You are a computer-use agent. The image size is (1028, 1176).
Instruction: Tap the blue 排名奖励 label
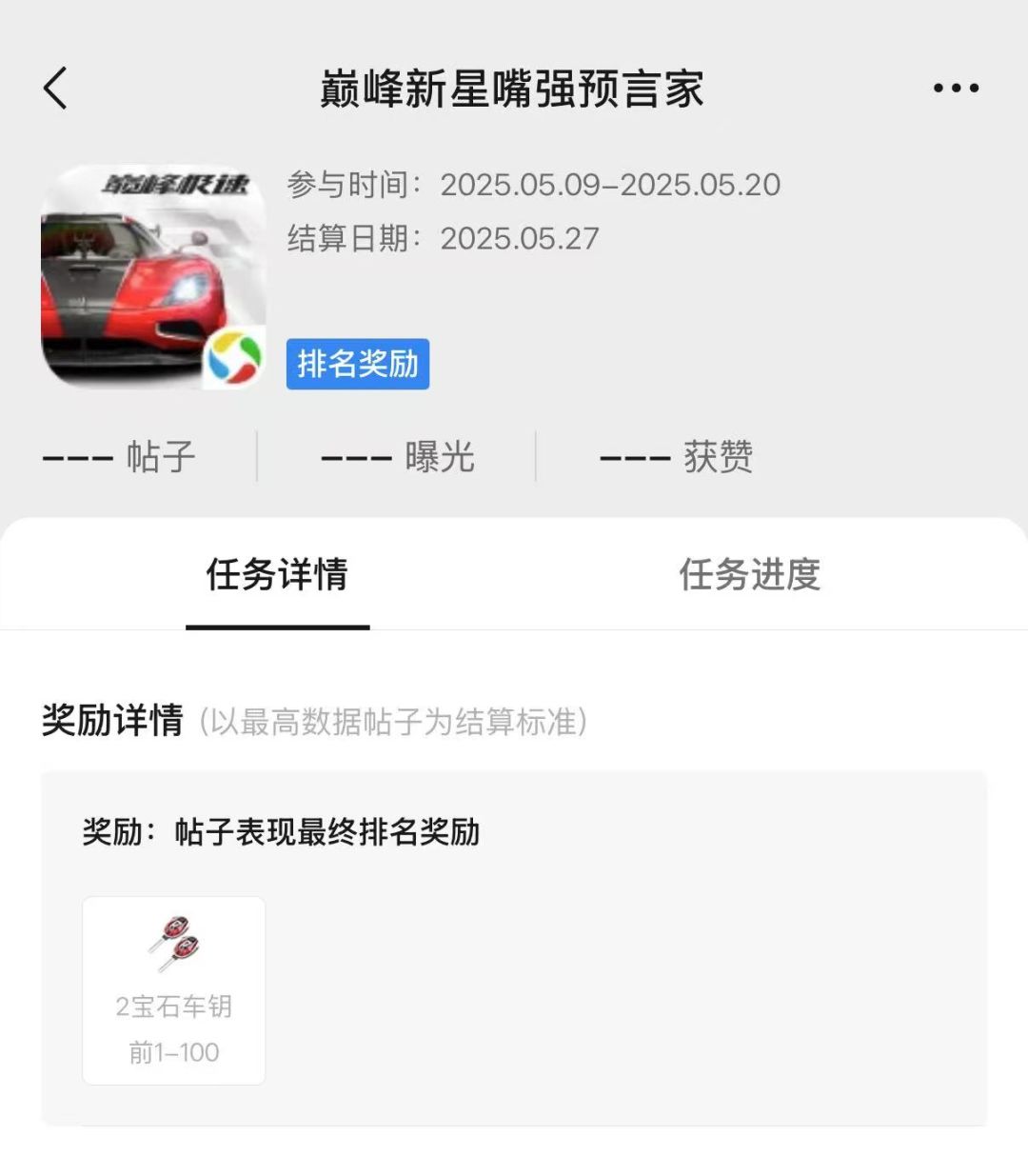coord(357,364)
